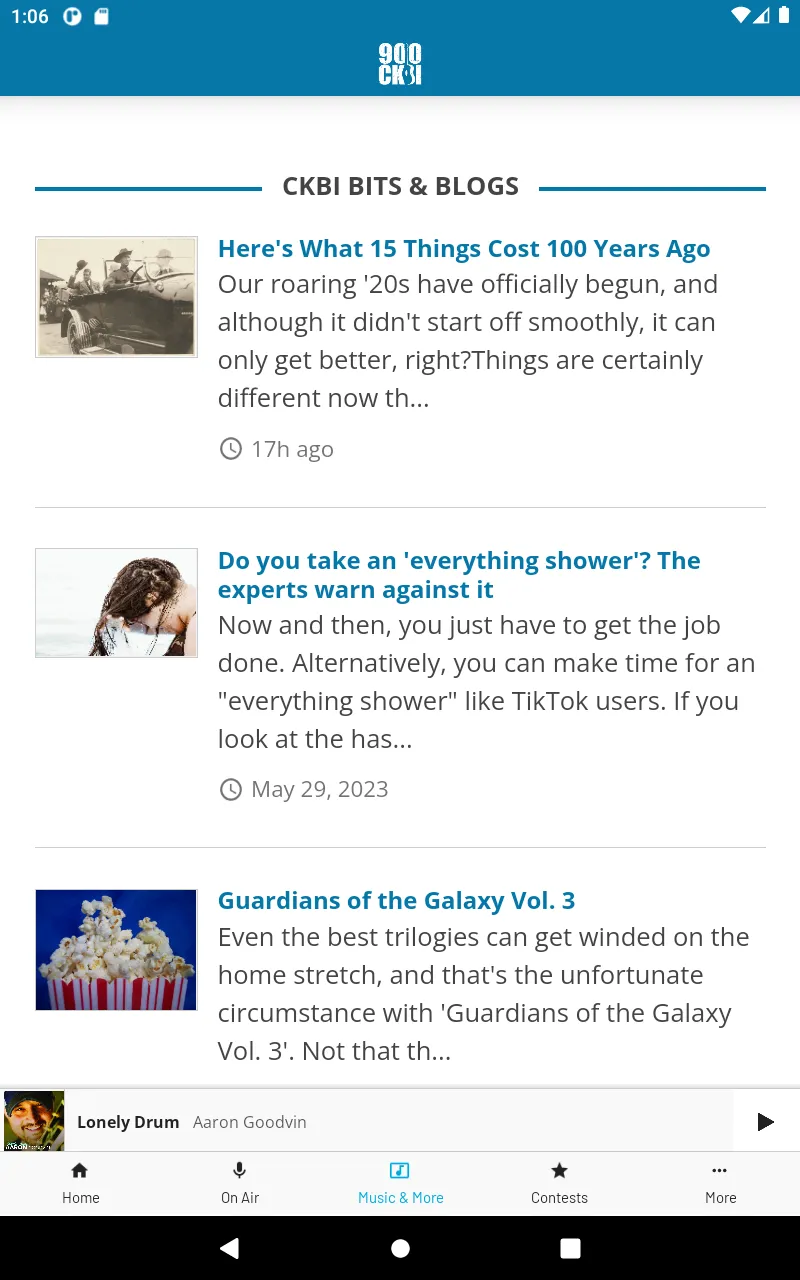Open the Contests tab
This screenshot has width=800, height=1280.
[x=560, y=1183]
